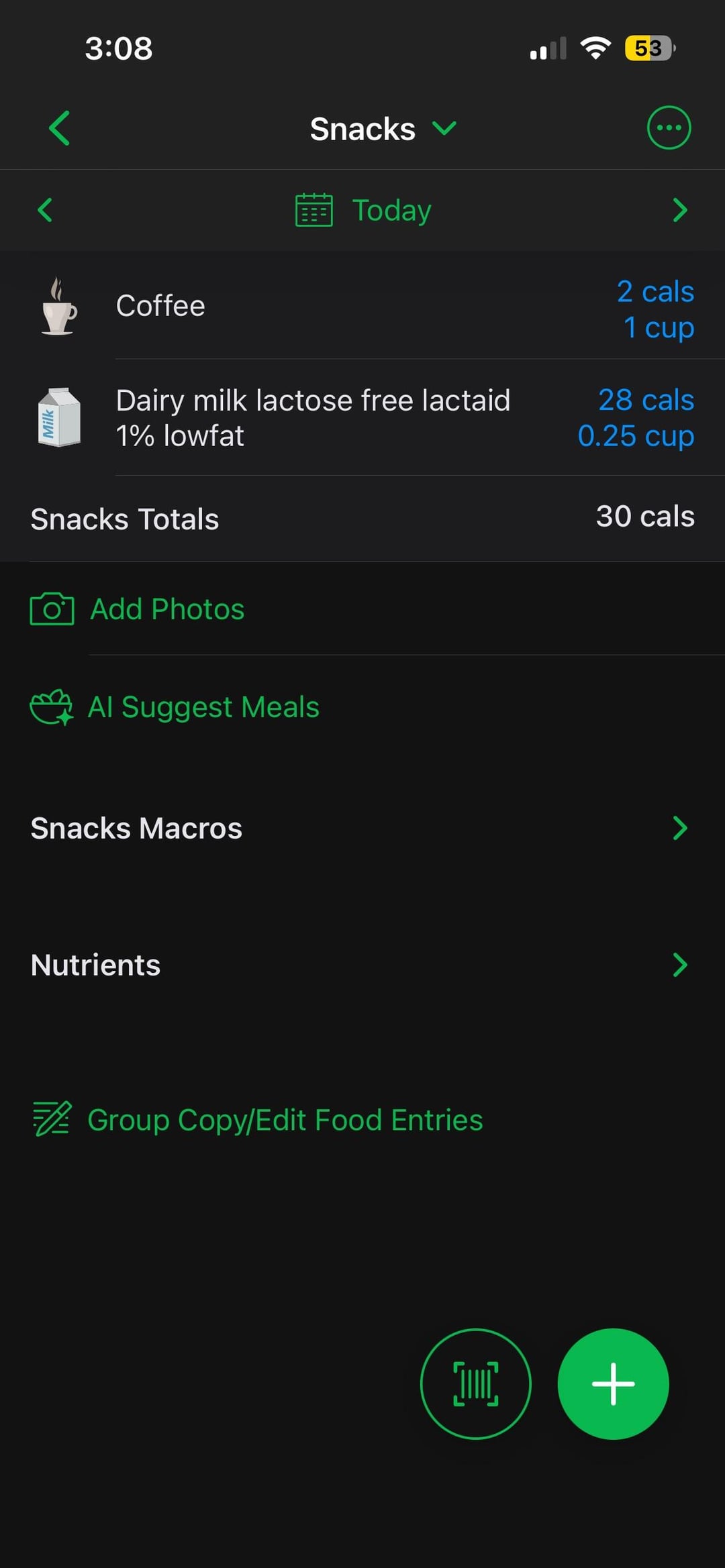Open the Dairy milk lactose free entry

(362, 417)
